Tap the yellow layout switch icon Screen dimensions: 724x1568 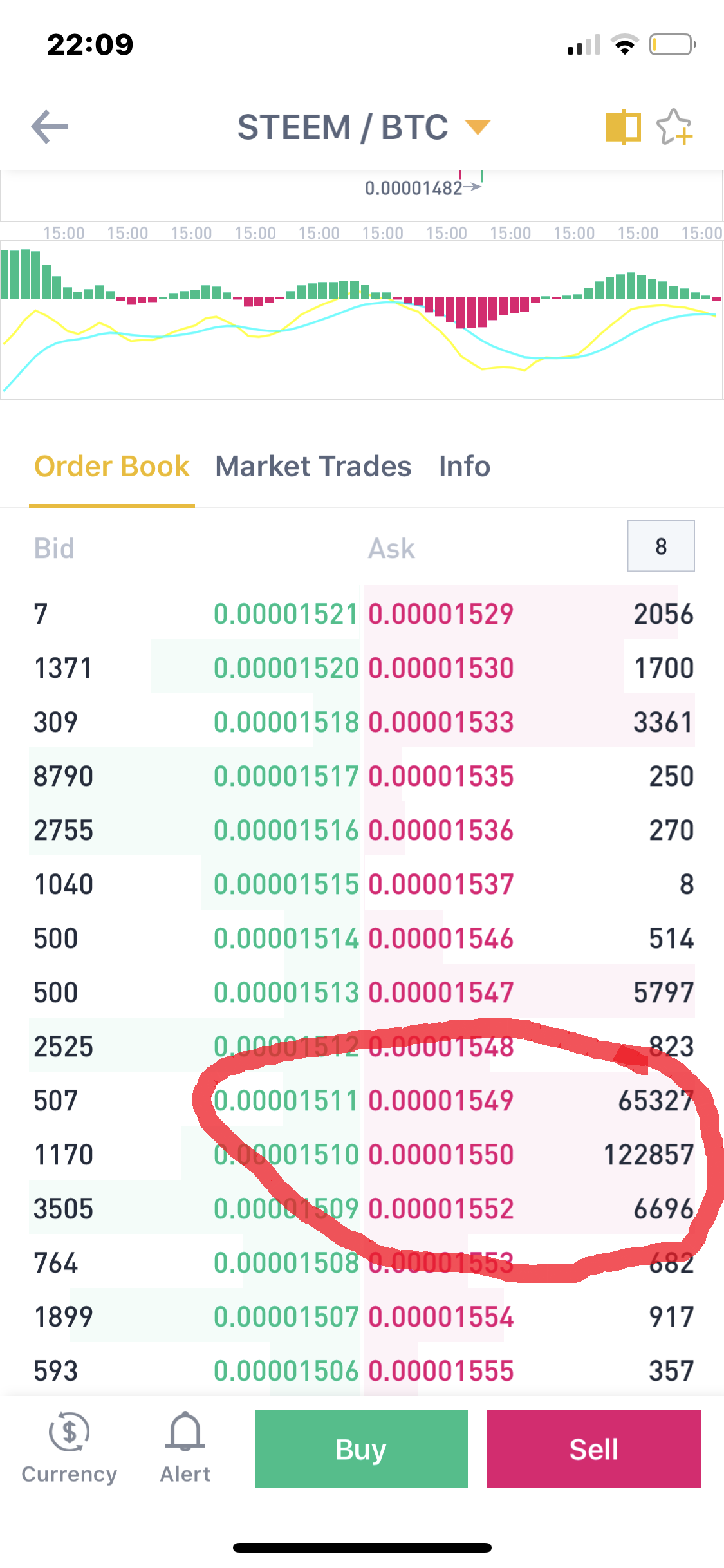tap(623, 127)
